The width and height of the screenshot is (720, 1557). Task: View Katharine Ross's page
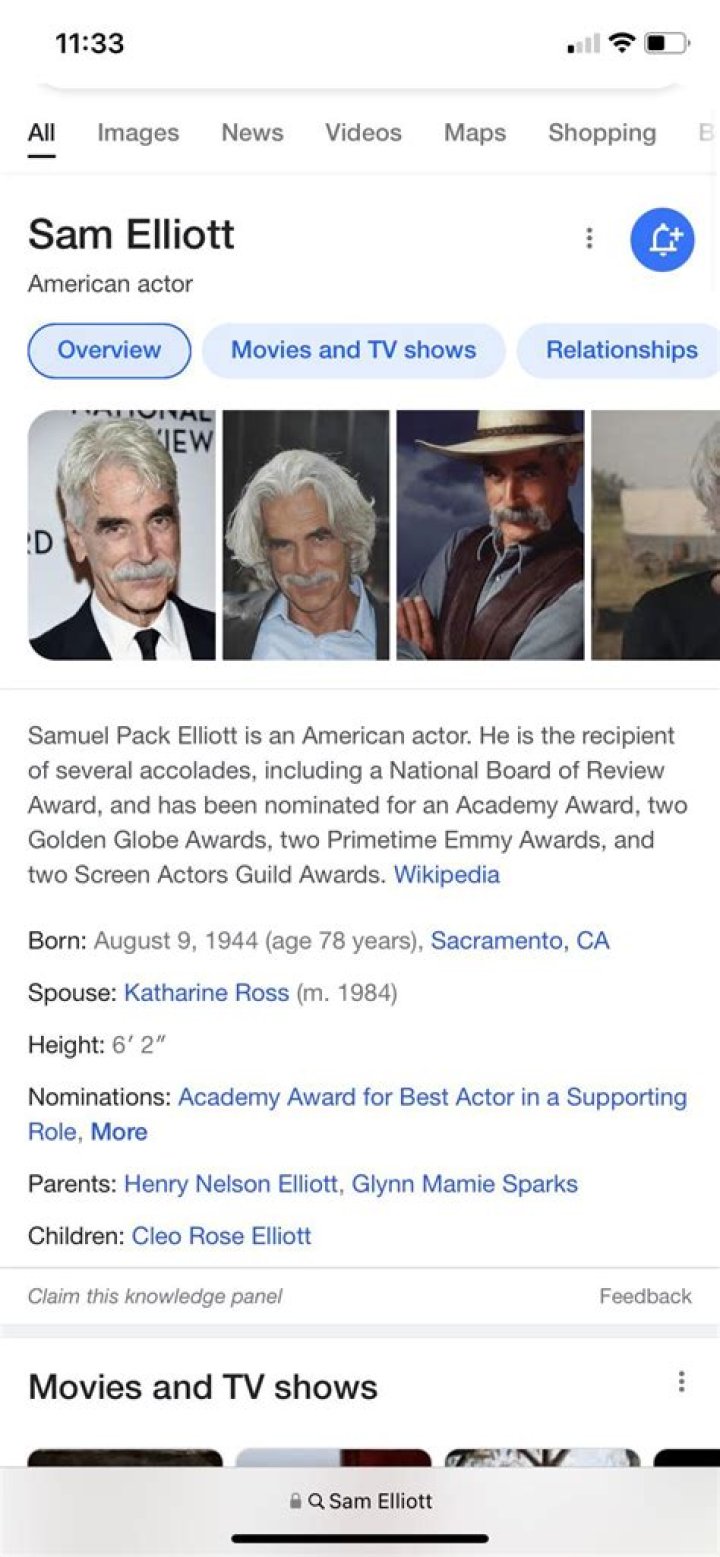(x=206, y=993)
